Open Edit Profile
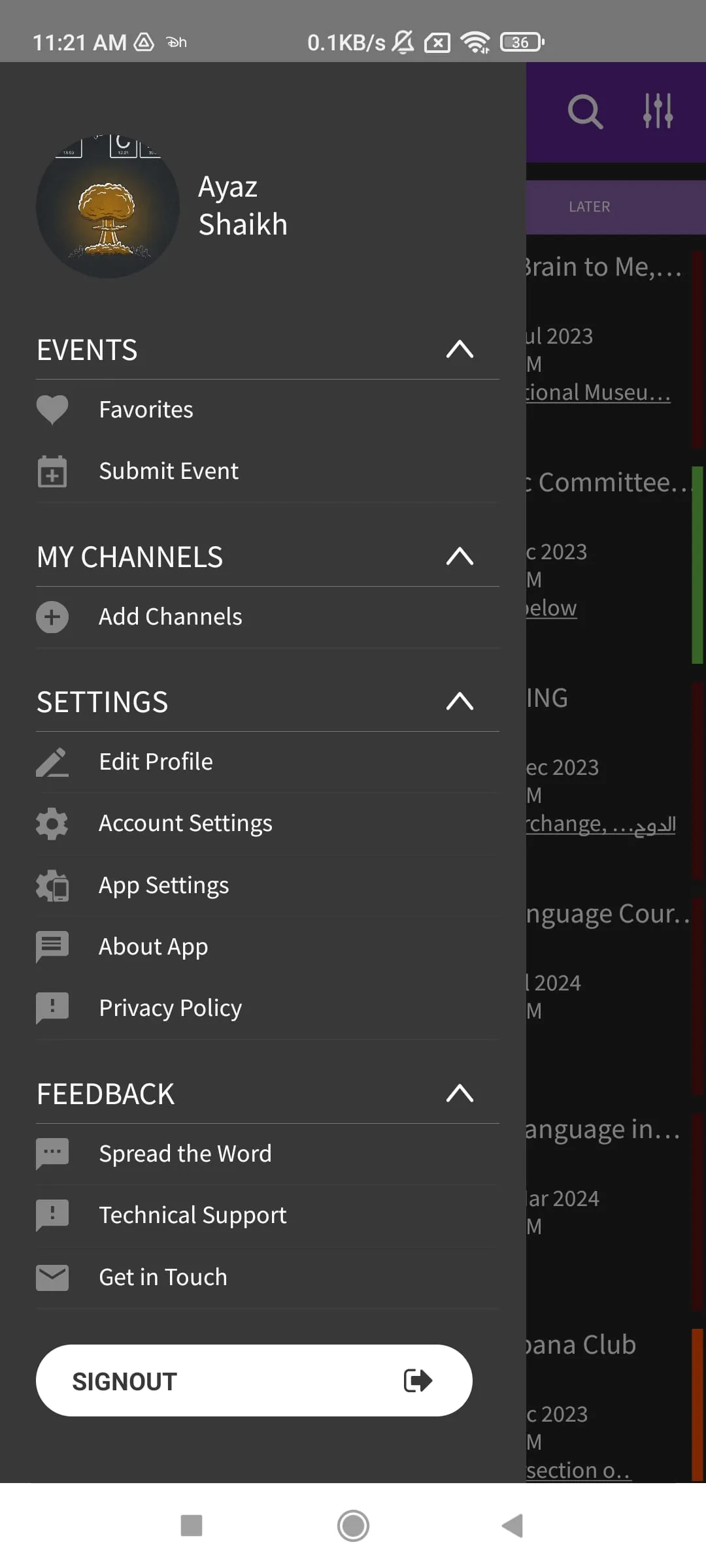706x1568 pixels. tap(156, 762)
